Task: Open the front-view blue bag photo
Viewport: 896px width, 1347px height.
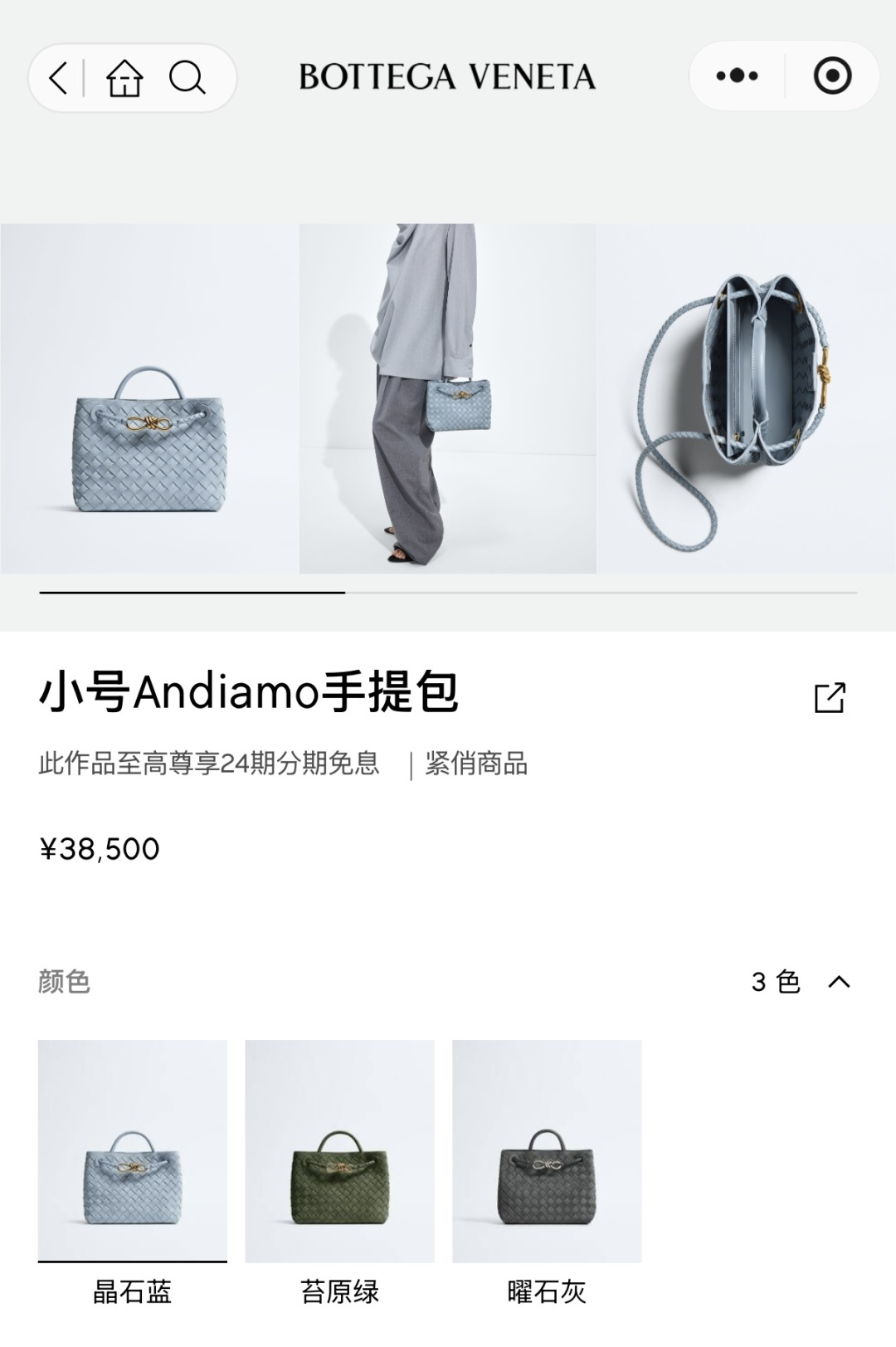Action: tap(149, 398)
